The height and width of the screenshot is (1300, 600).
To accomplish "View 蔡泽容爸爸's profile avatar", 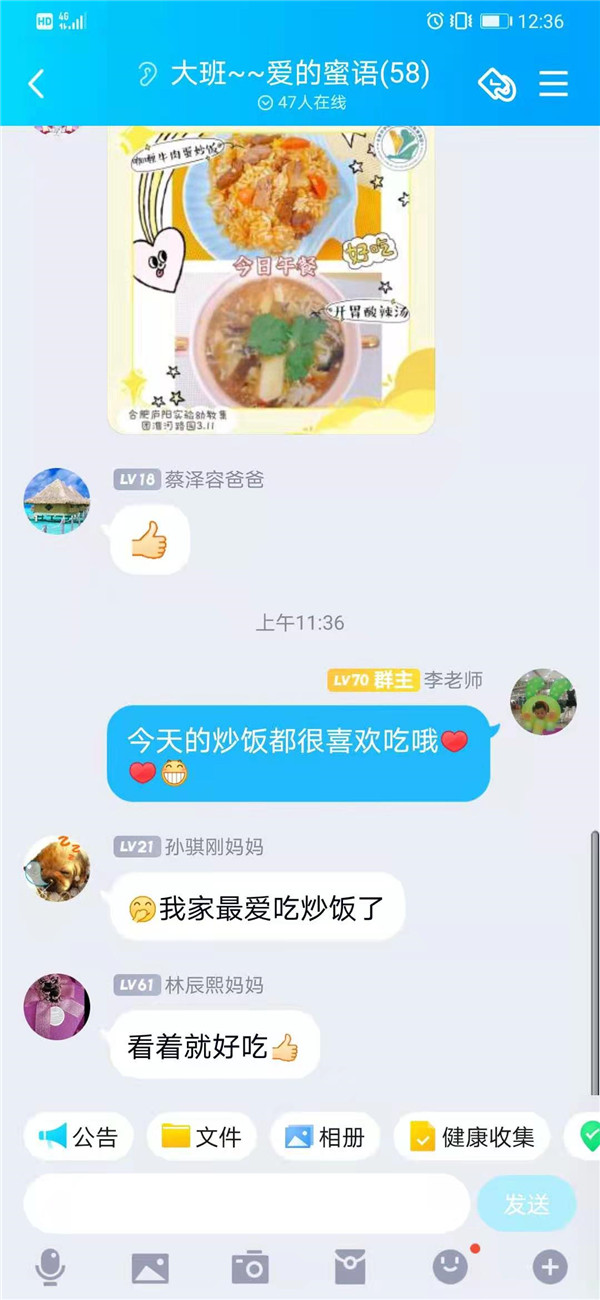I will point(57,501).
